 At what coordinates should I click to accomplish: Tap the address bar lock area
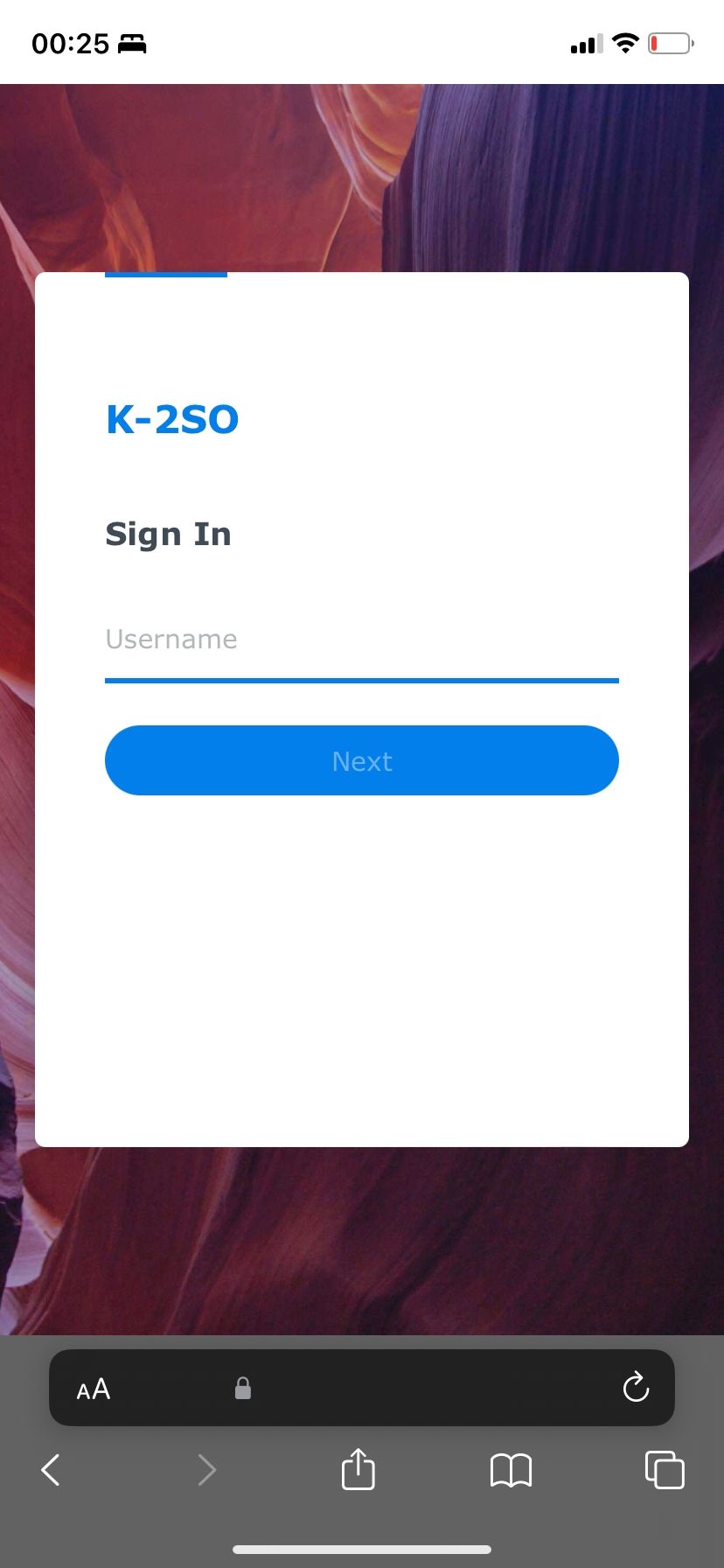click(243, 1389)
